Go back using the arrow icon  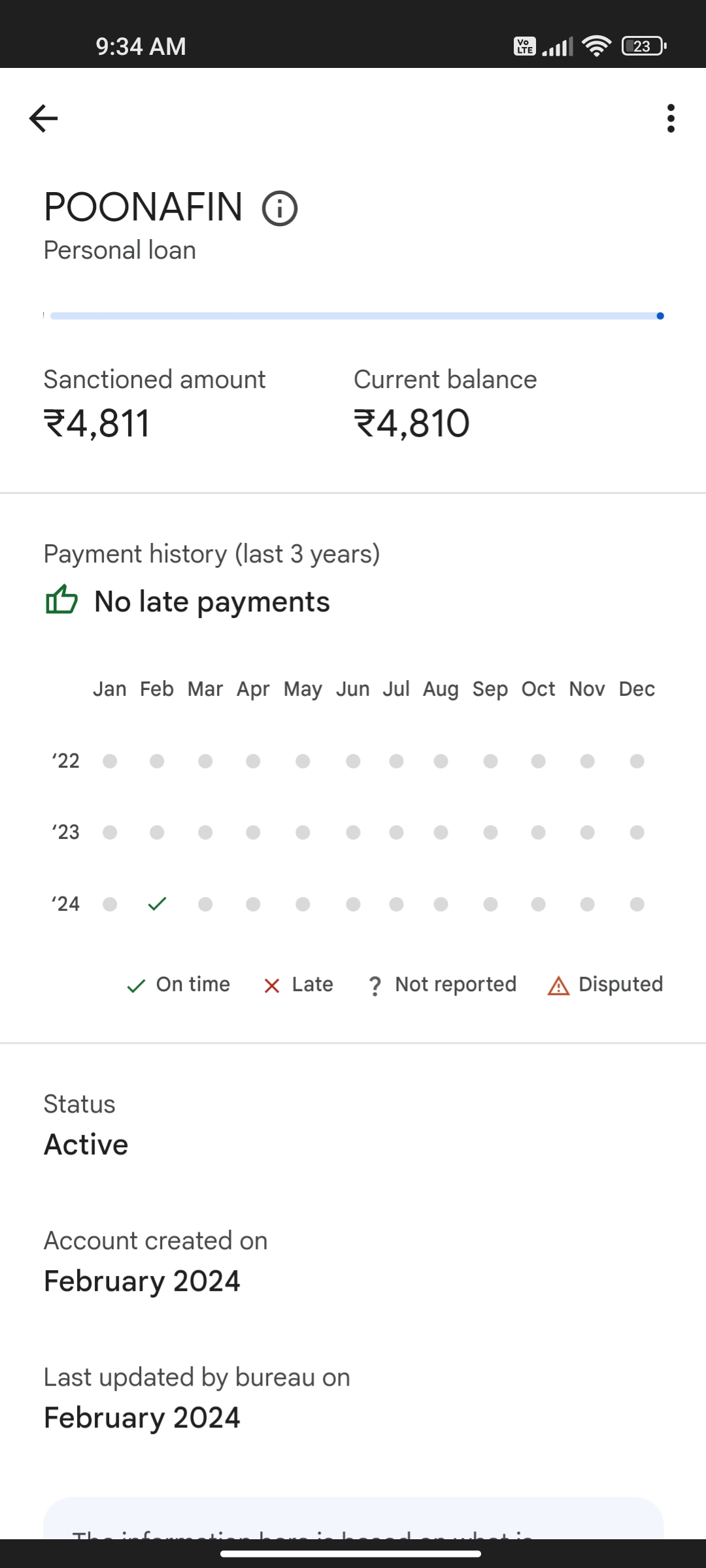pyautogui.click(x=44, y=118)
